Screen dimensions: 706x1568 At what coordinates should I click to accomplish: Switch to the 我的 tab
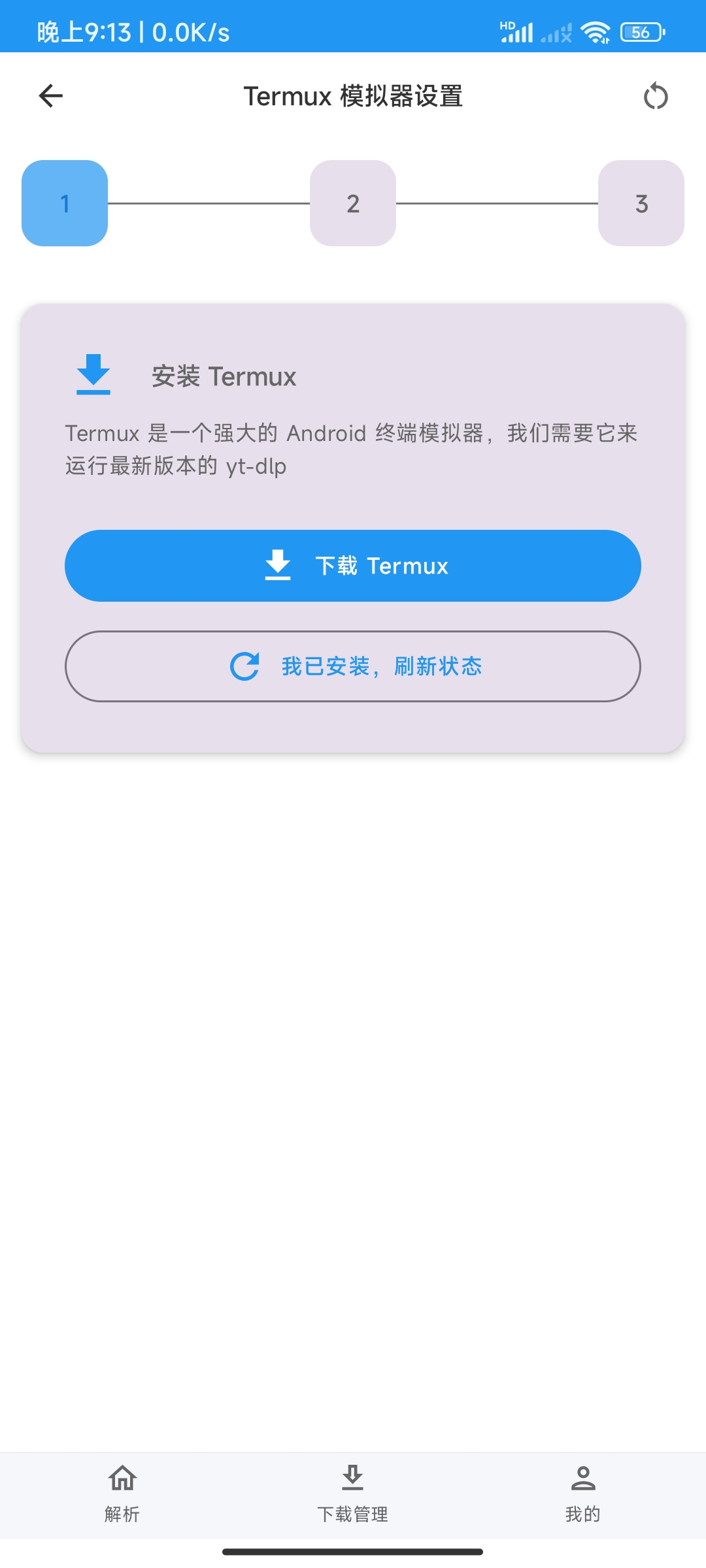click(583, 1494)
